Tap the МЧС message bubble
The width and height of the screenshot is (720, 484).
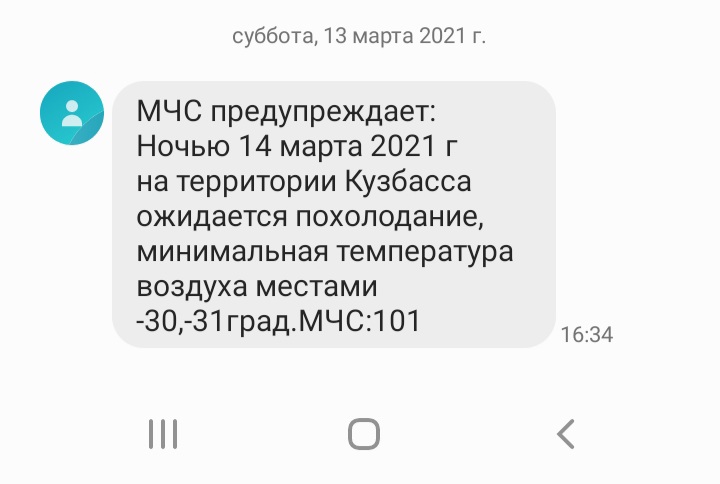point(333,214)
